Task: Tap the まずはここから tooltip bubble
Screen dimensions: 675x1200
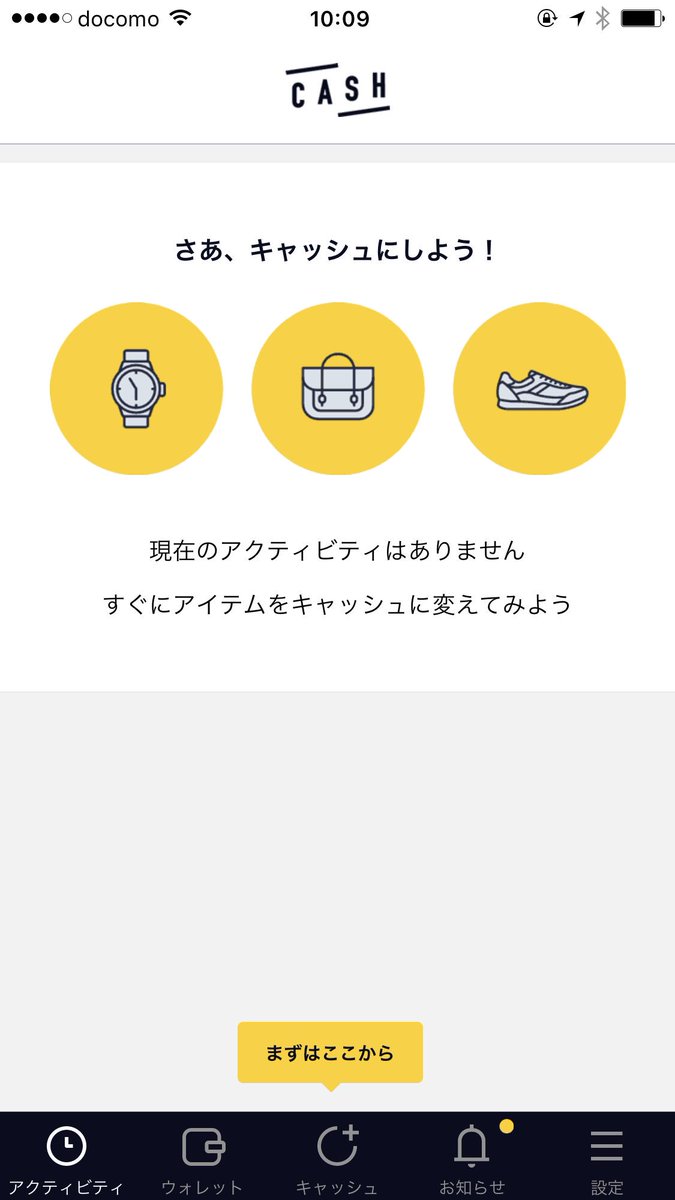Action: click(x=330, y=1053)
